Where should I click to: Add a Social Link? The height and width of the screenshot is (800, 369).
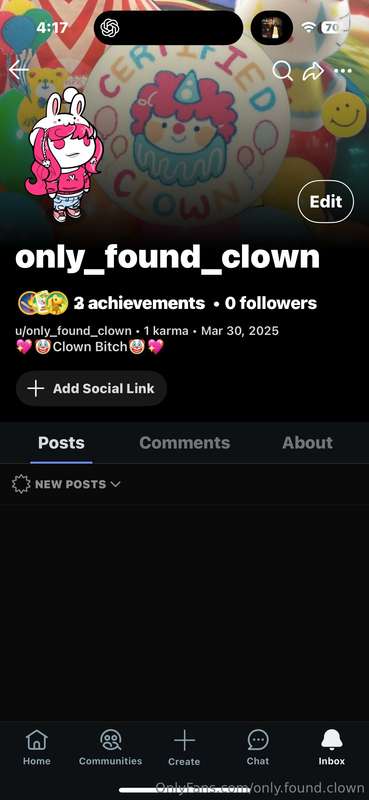[91, 388]
